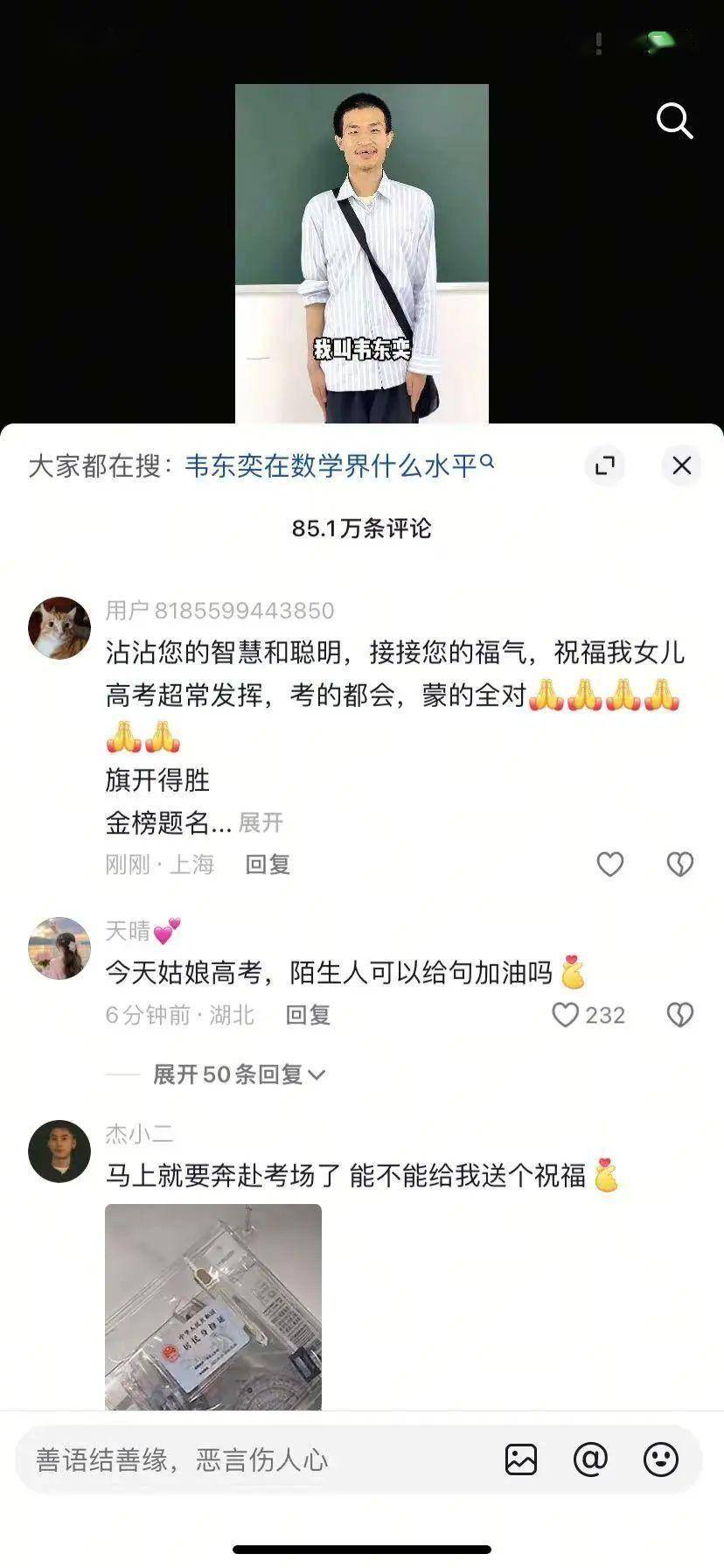Open the cat avatar of 用户8185599443850
Screen dimensions: 724x1568
tap(59, 628)
